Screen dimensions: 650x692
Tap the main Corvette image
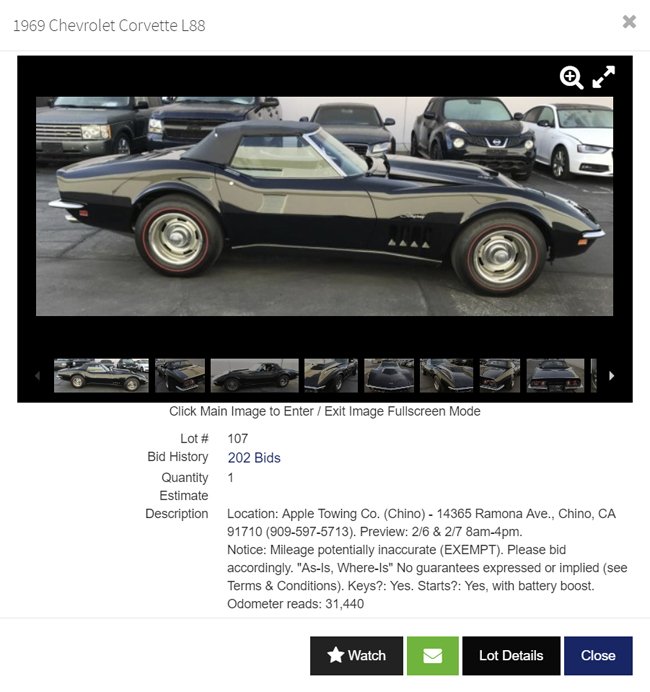(324, 206)
